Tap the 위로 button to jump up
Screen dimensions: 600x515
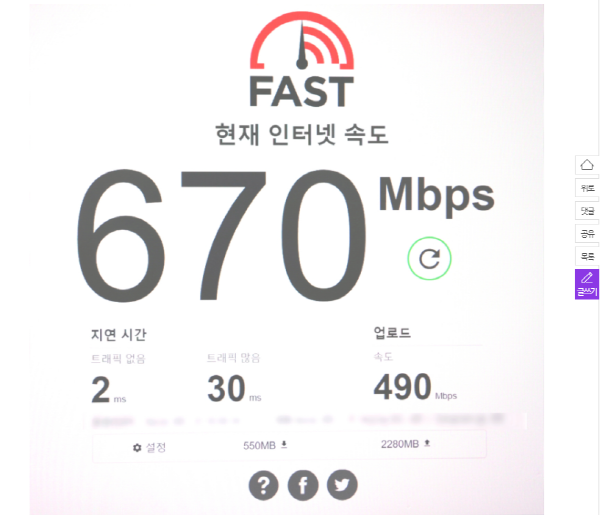587,188
